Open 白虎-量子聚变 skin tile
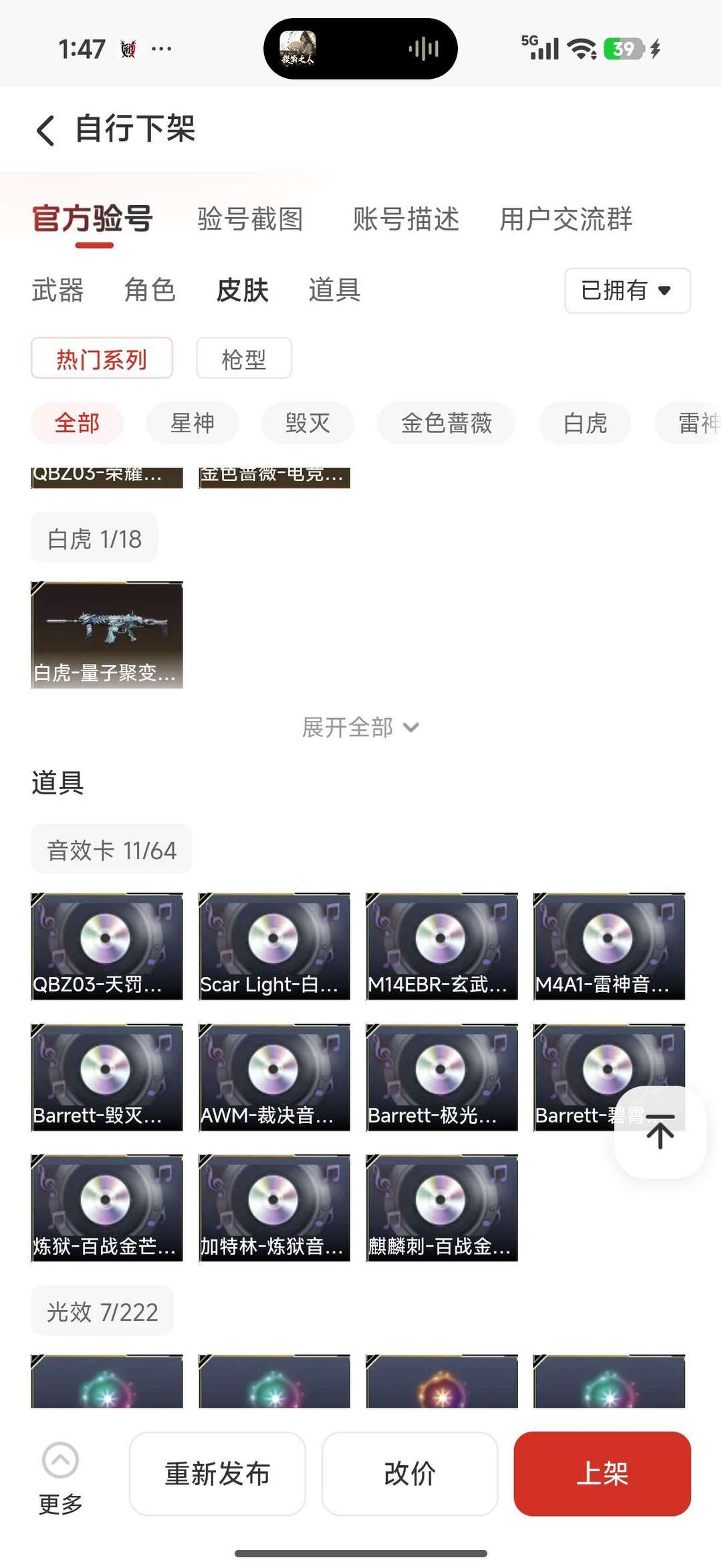 (x=107, y=635)
